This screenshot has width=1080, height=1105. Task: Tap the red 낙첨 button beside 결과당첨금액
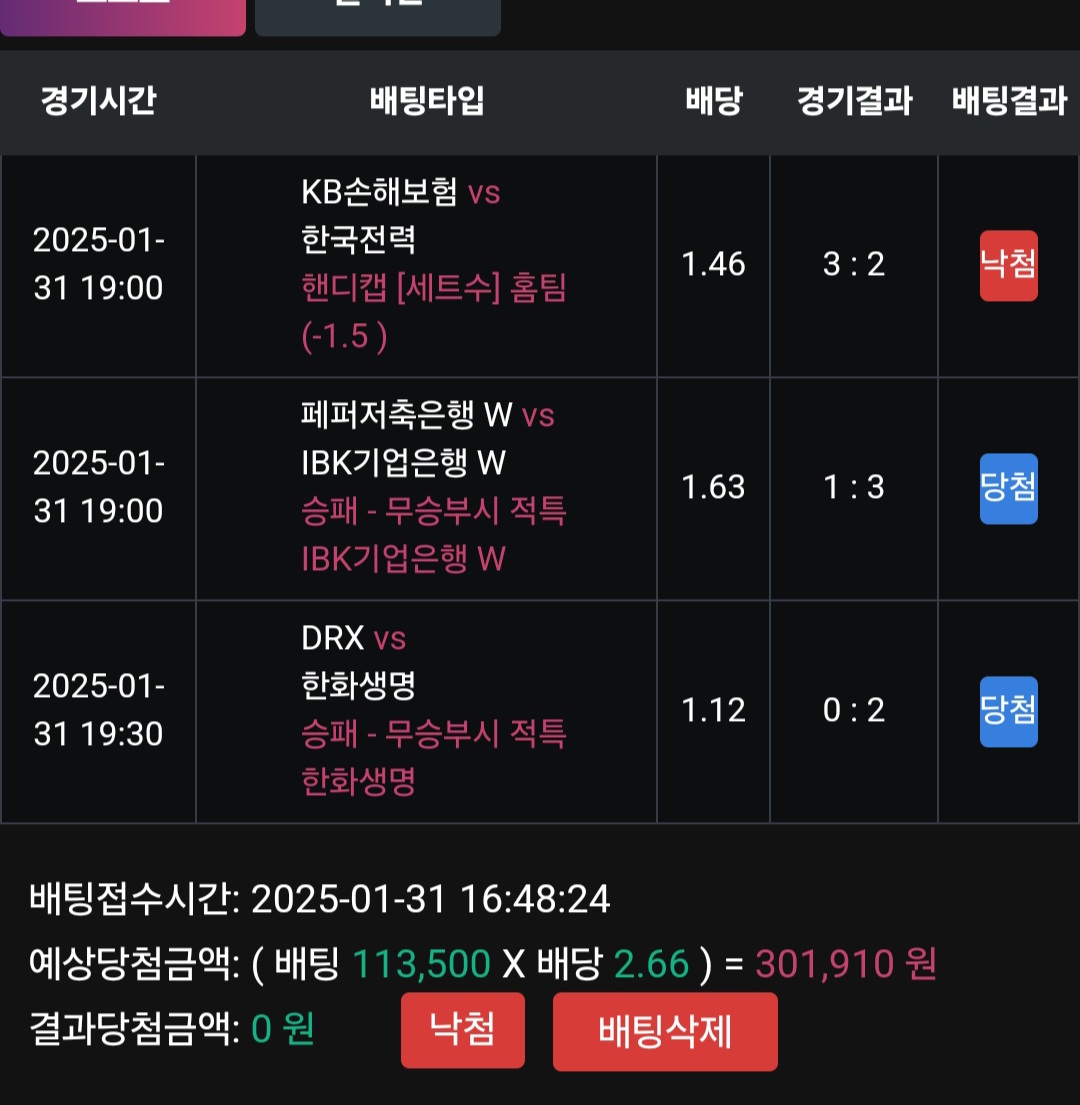click(x=462, y=1030)
